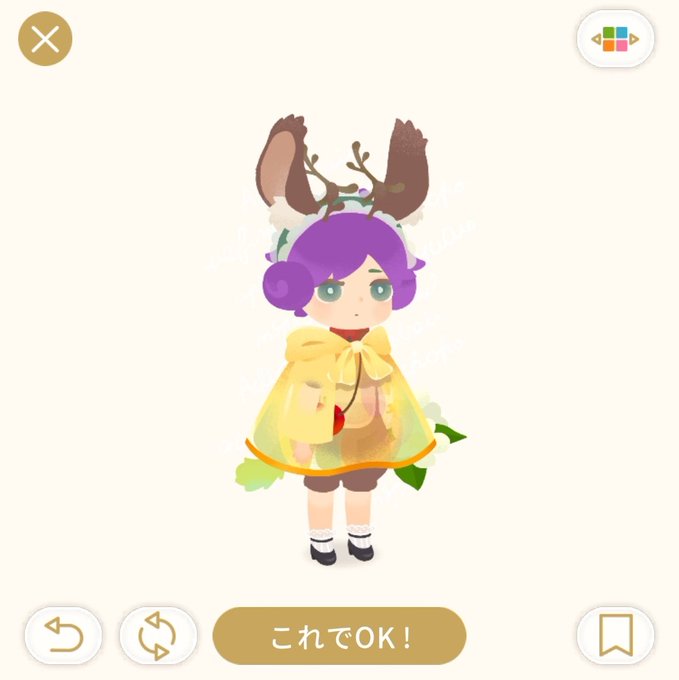Close the avatar preview screen
679x680 pixels.
45,39
